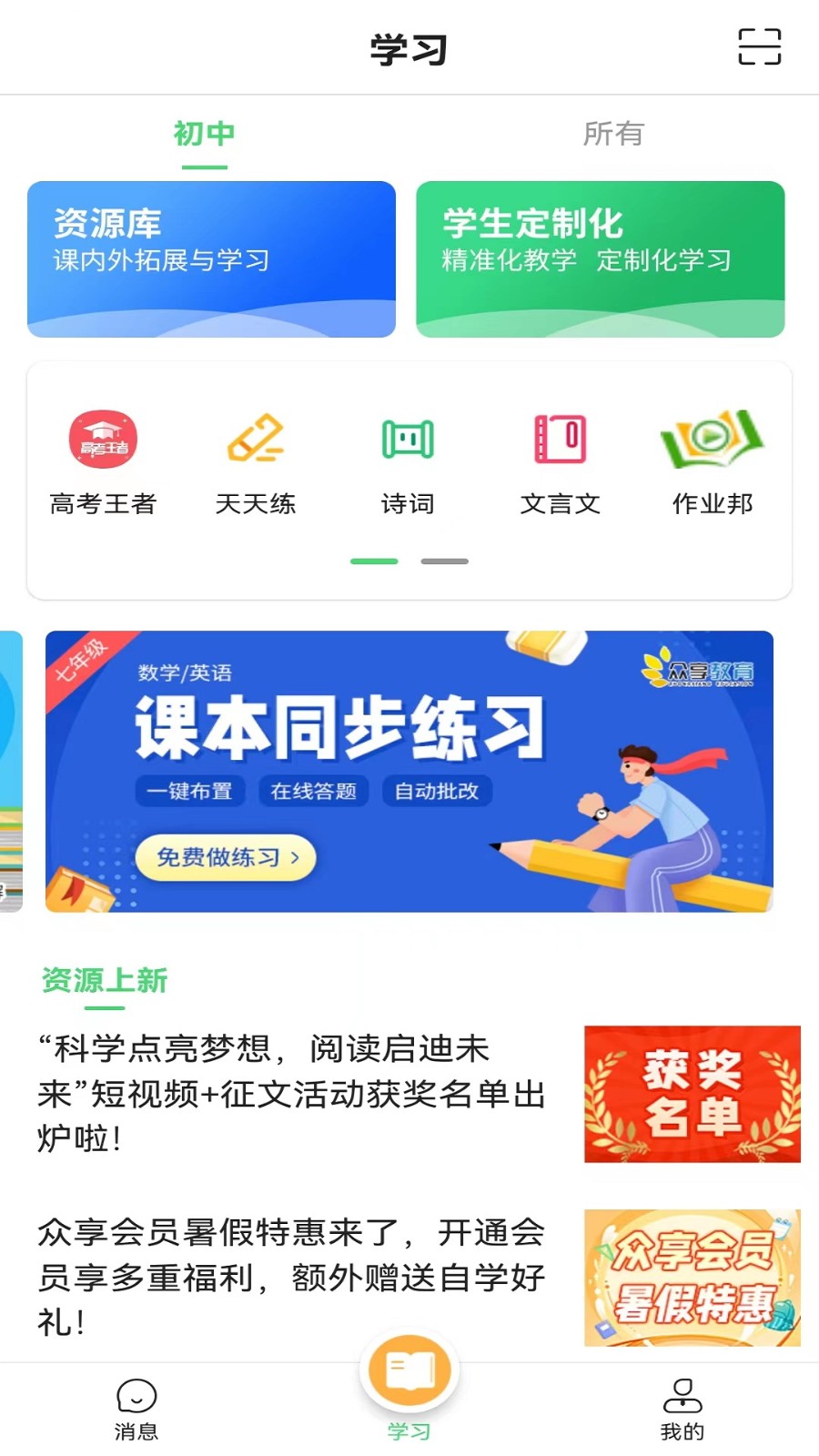Tap the orange 学习 book icon at bottom center
This screenshot has height=1456, width=819.
(x=409, y=1370)
